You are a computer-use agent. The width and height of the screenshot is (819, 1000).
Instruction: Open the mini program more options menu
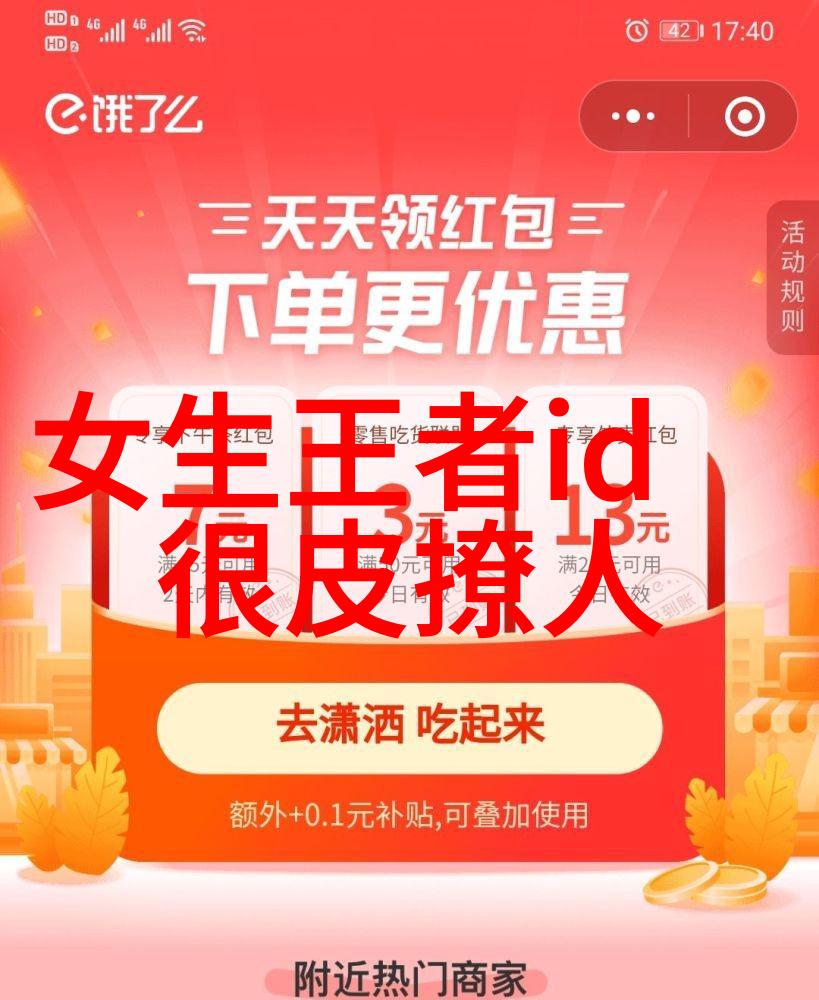(x=633, y=117)
